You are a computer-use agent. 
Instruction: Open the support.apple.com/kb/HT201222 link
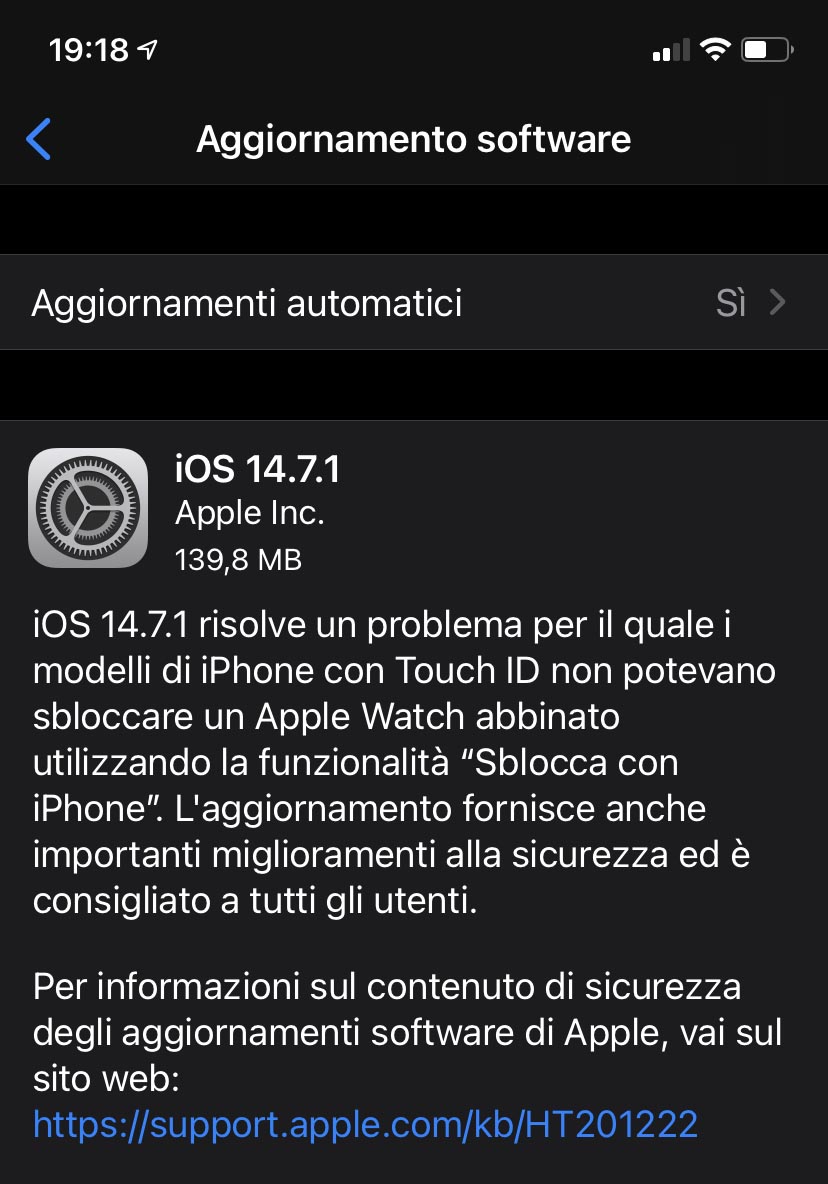(365, 1124)
